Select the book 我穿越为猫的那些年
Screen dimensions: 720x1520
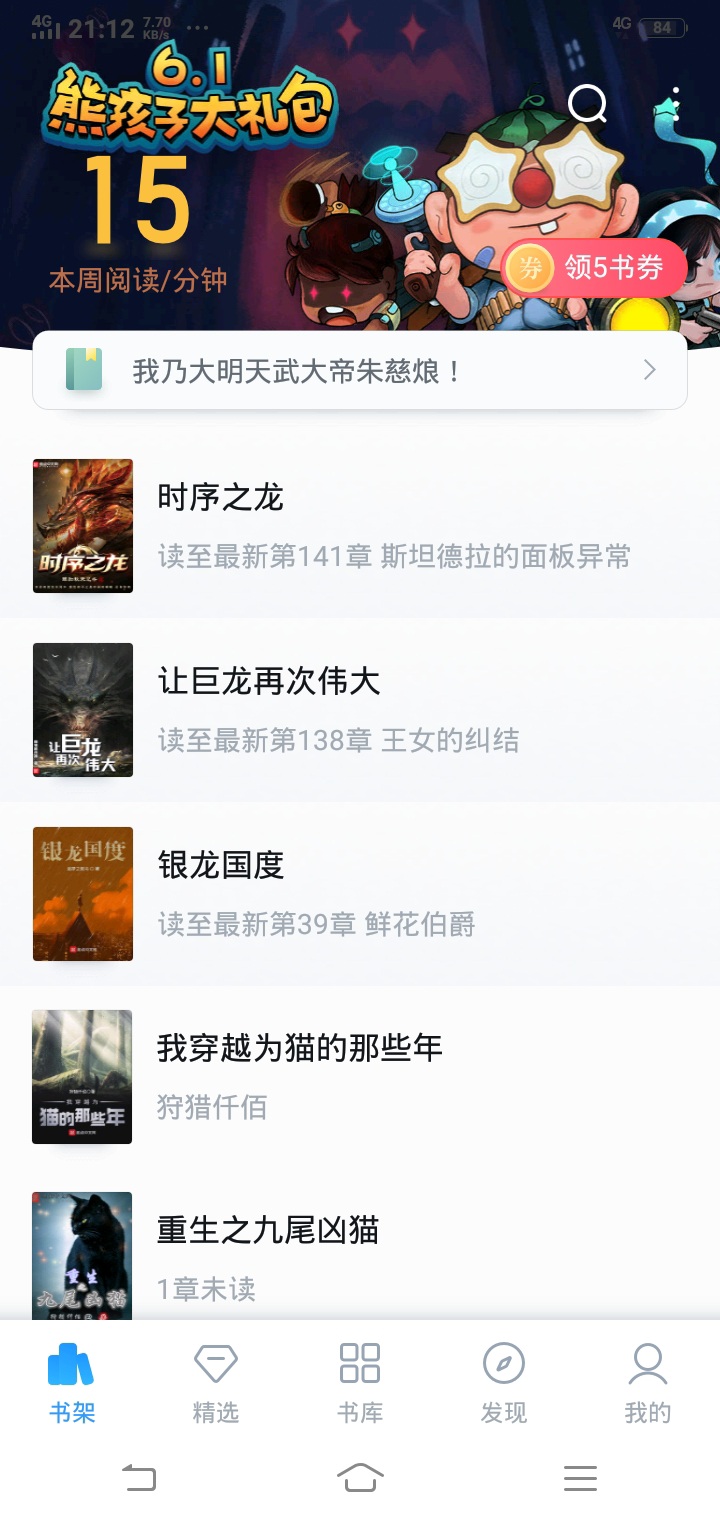[360, 1077]
